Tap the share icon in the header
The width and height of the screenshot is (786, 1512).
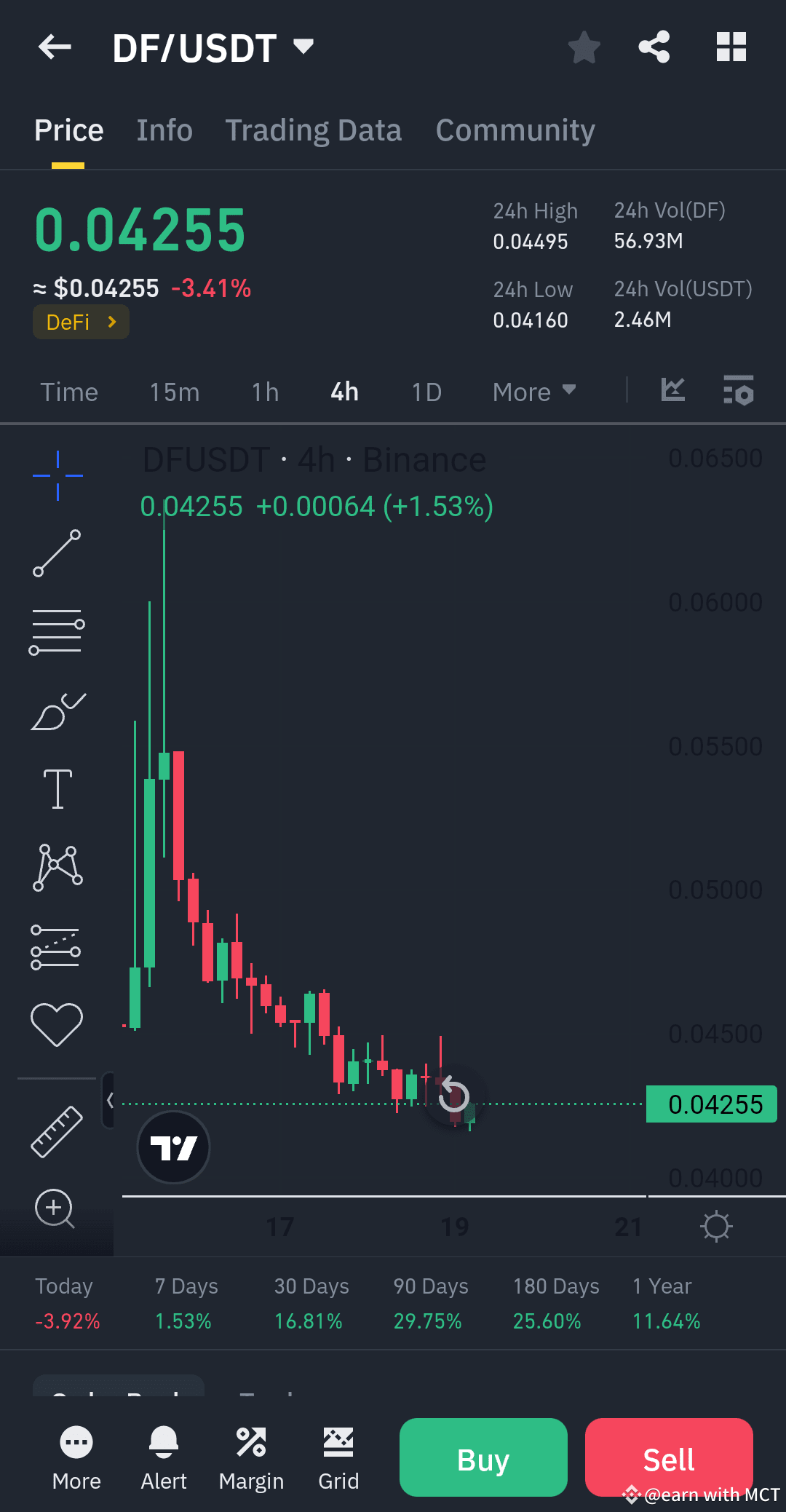654,47
